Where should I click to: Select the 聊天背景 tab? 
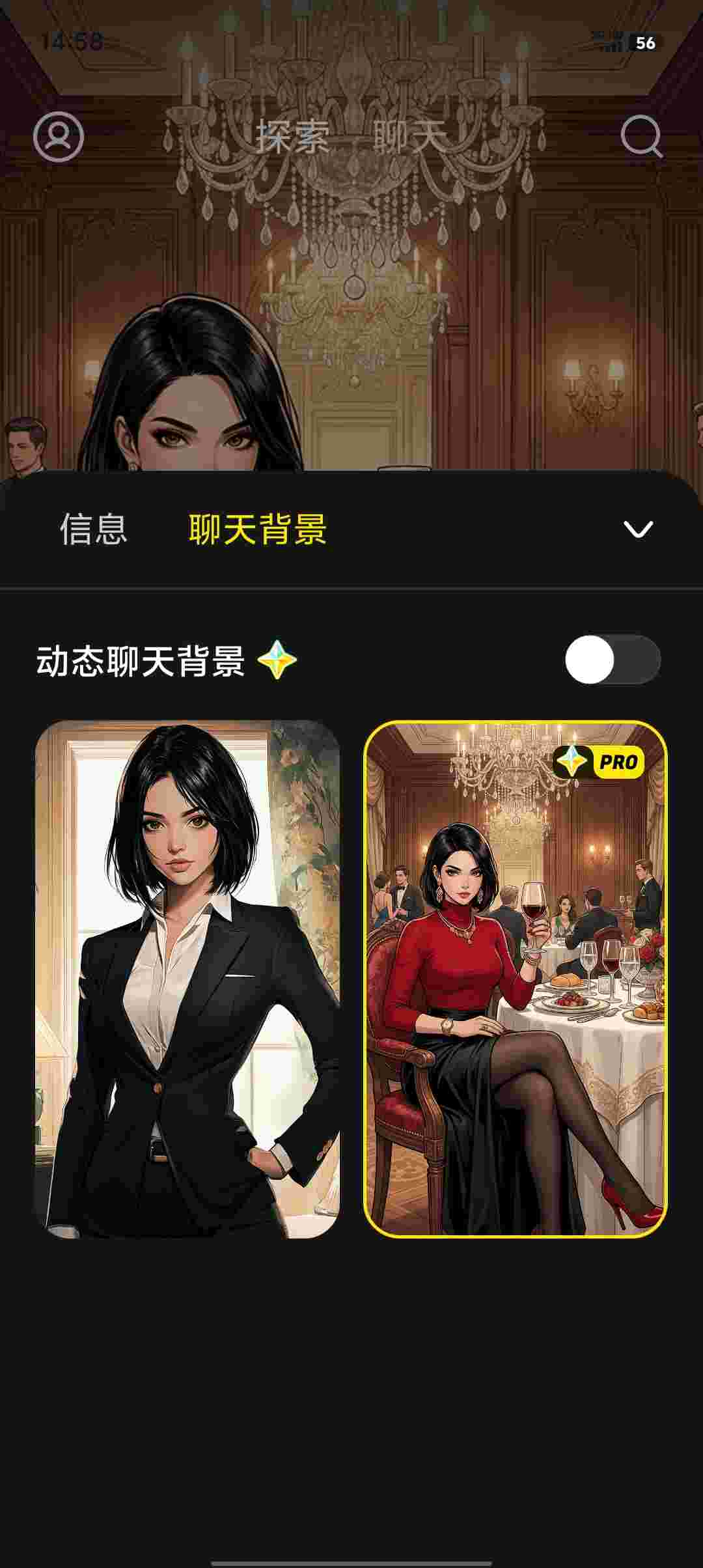click(258, 529)
